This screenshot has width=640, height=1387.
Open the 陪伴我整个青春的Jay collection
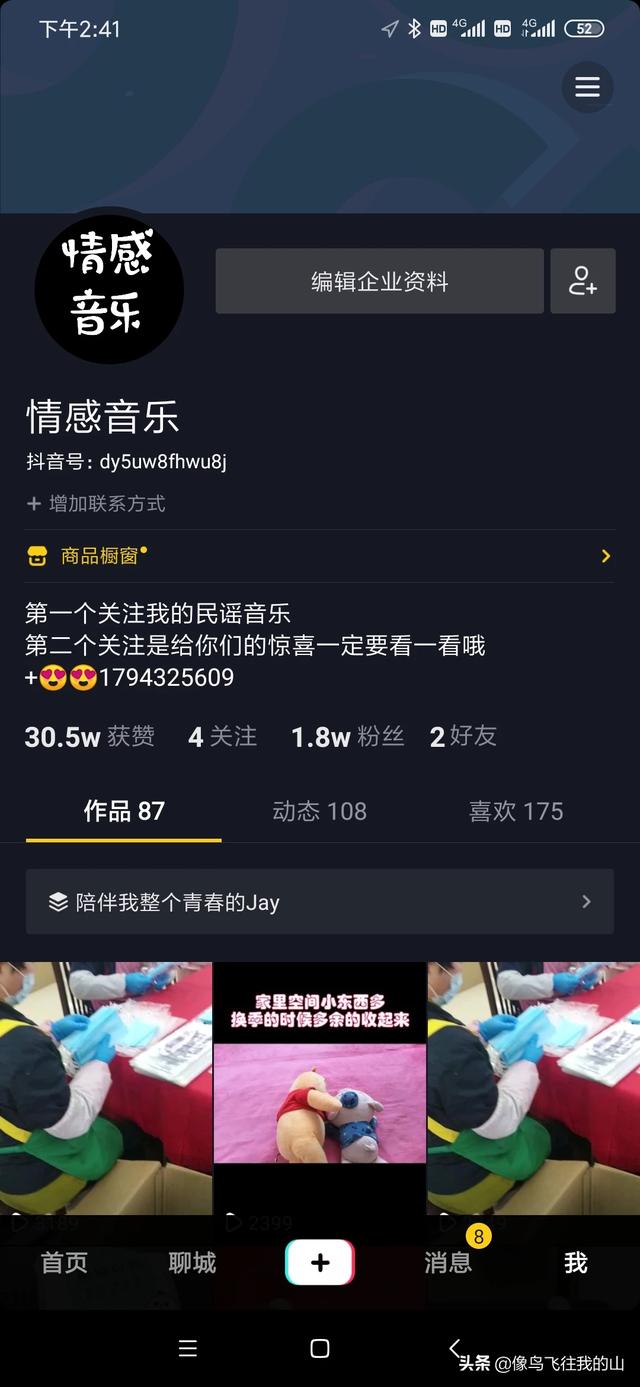(319, 902)
